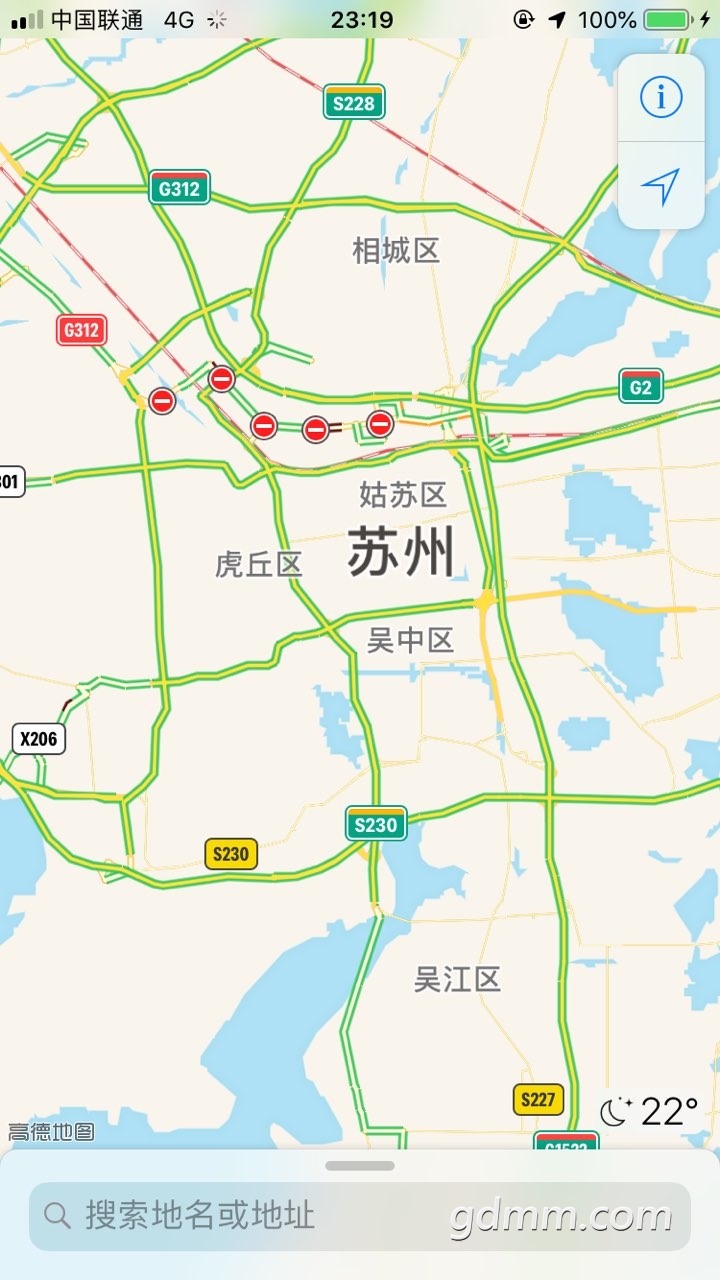720x1280 pixels.
Task: Tap the search field for places or addresses
Action: coord(360,1216)
